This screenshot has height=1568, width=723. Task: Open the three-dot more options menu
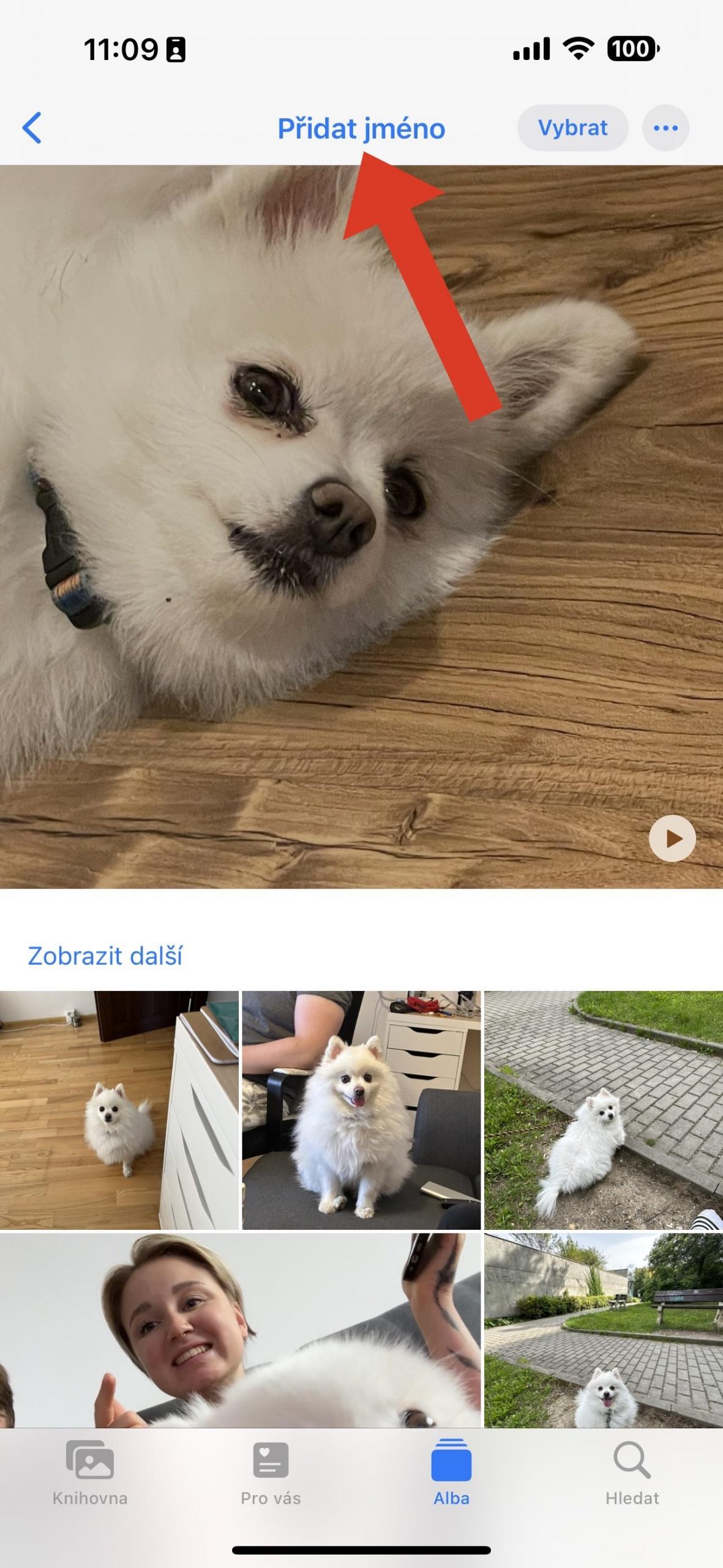click(665, 128)
